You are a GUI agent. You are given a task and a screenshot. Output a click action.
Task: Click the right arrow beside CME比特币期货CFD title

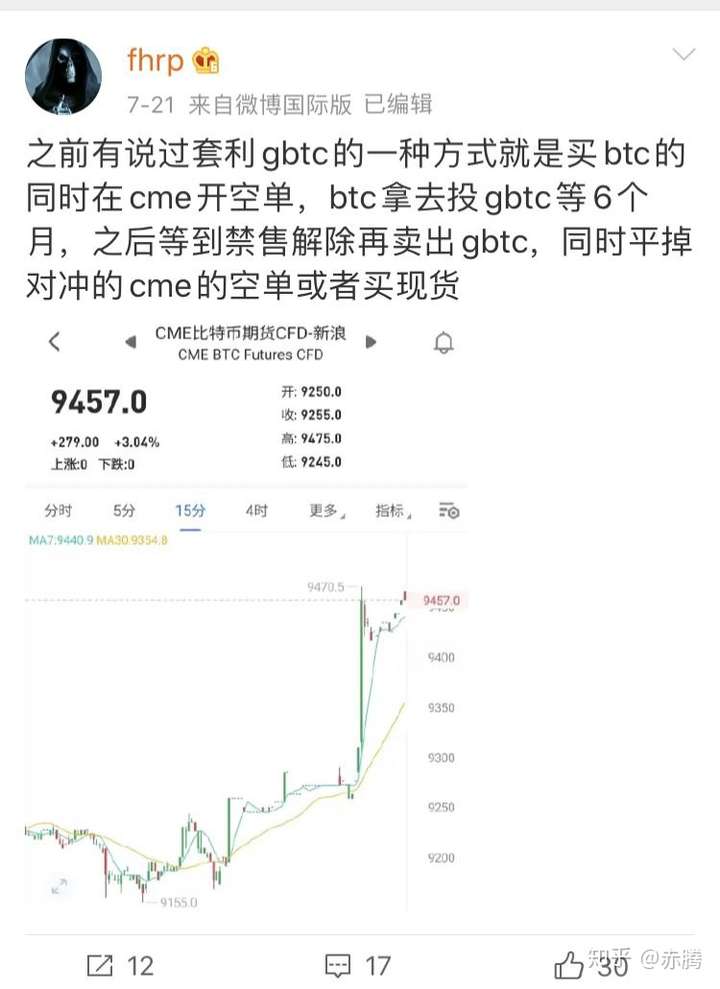click(371, 342)
